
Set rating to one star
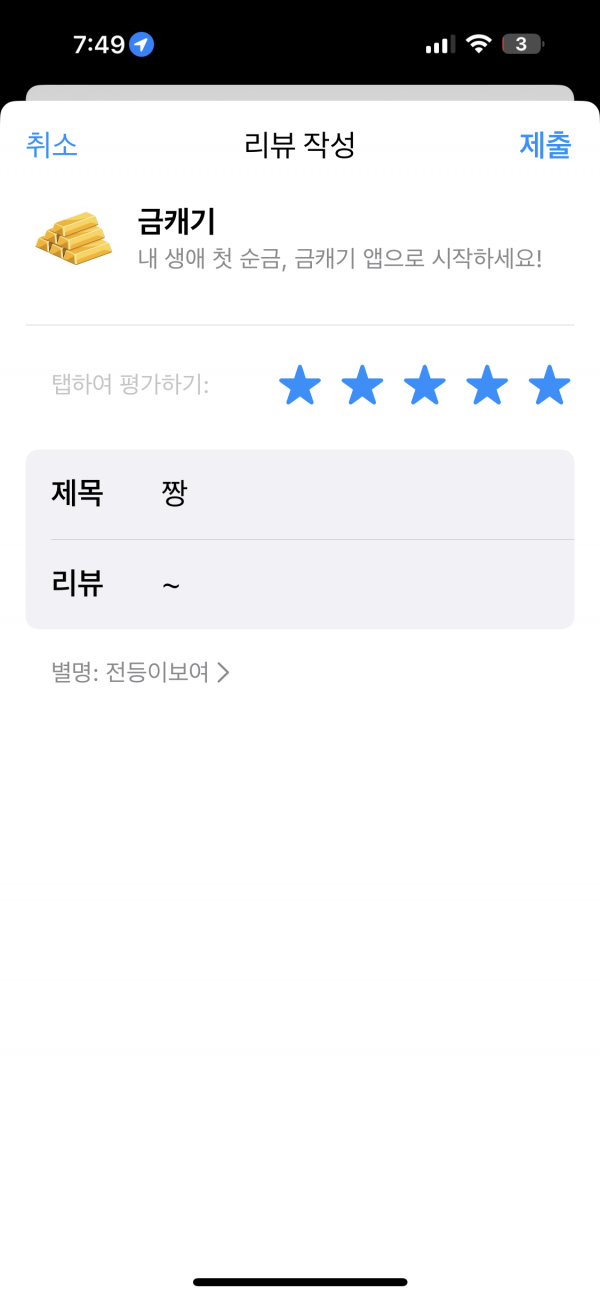300,385
